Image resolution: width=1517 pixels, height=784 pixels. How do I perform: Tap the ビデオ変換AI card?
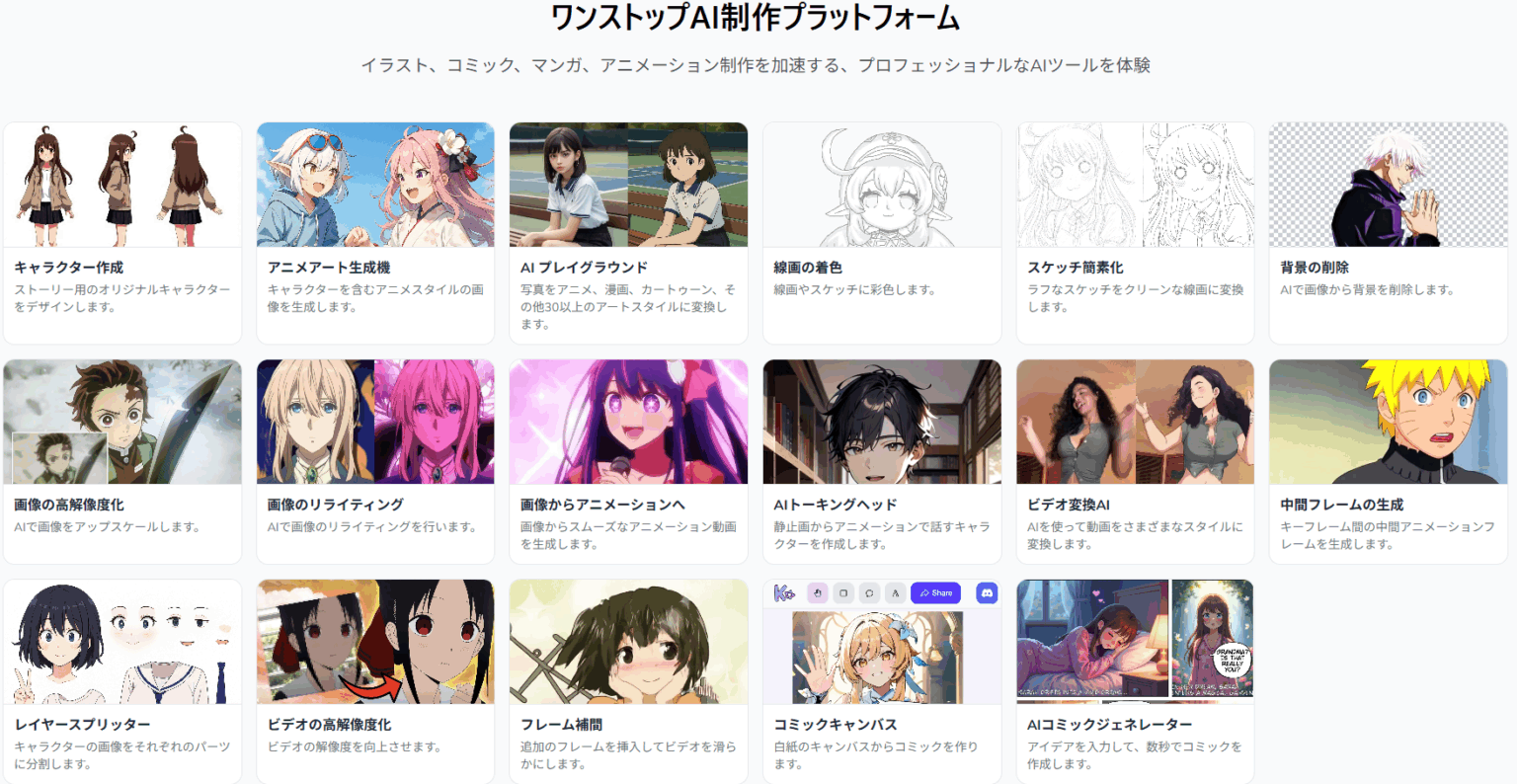pyautogui.click(x=1135, y=461)
